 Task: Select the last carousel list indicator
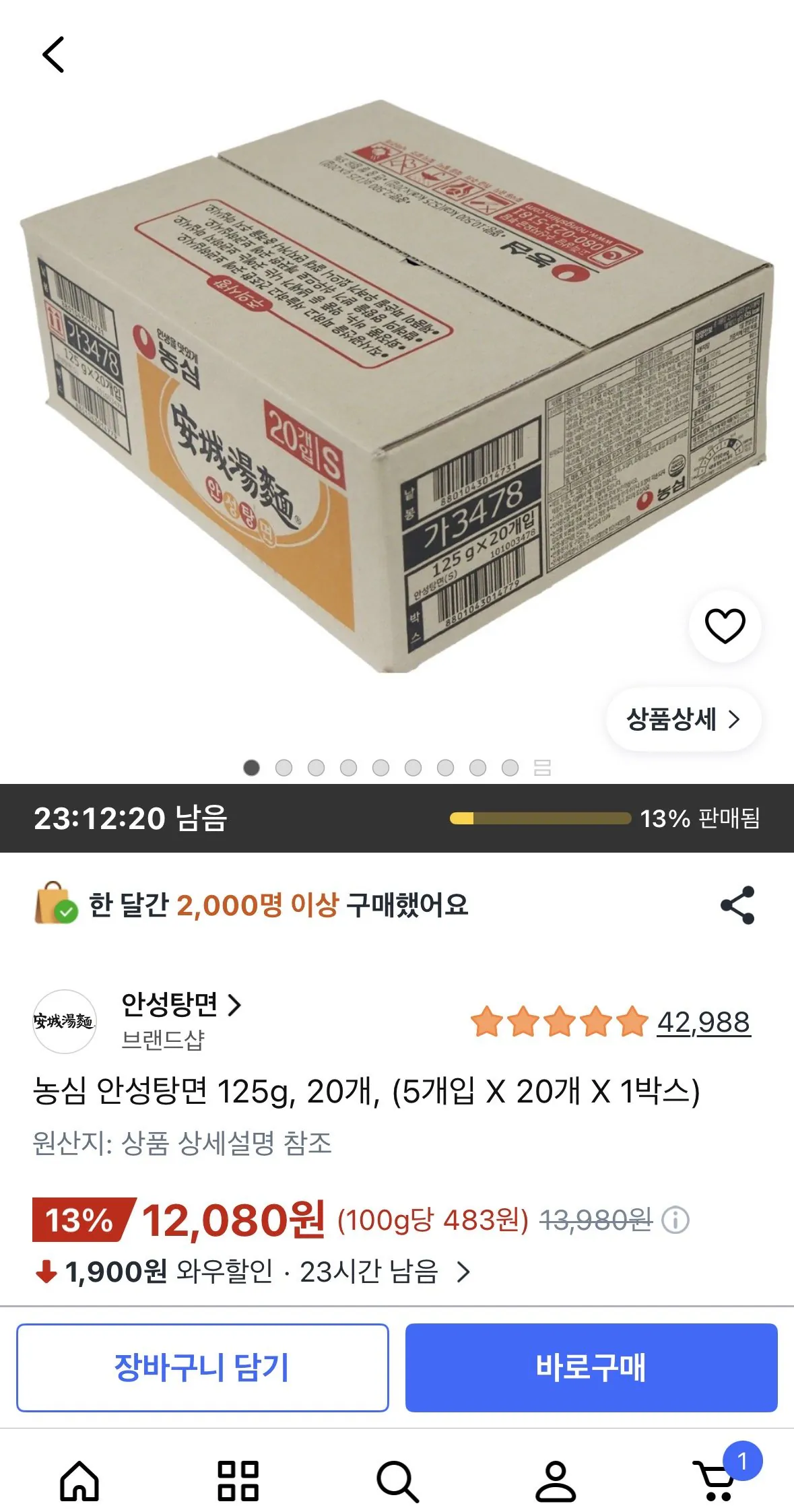click(542, 766)
